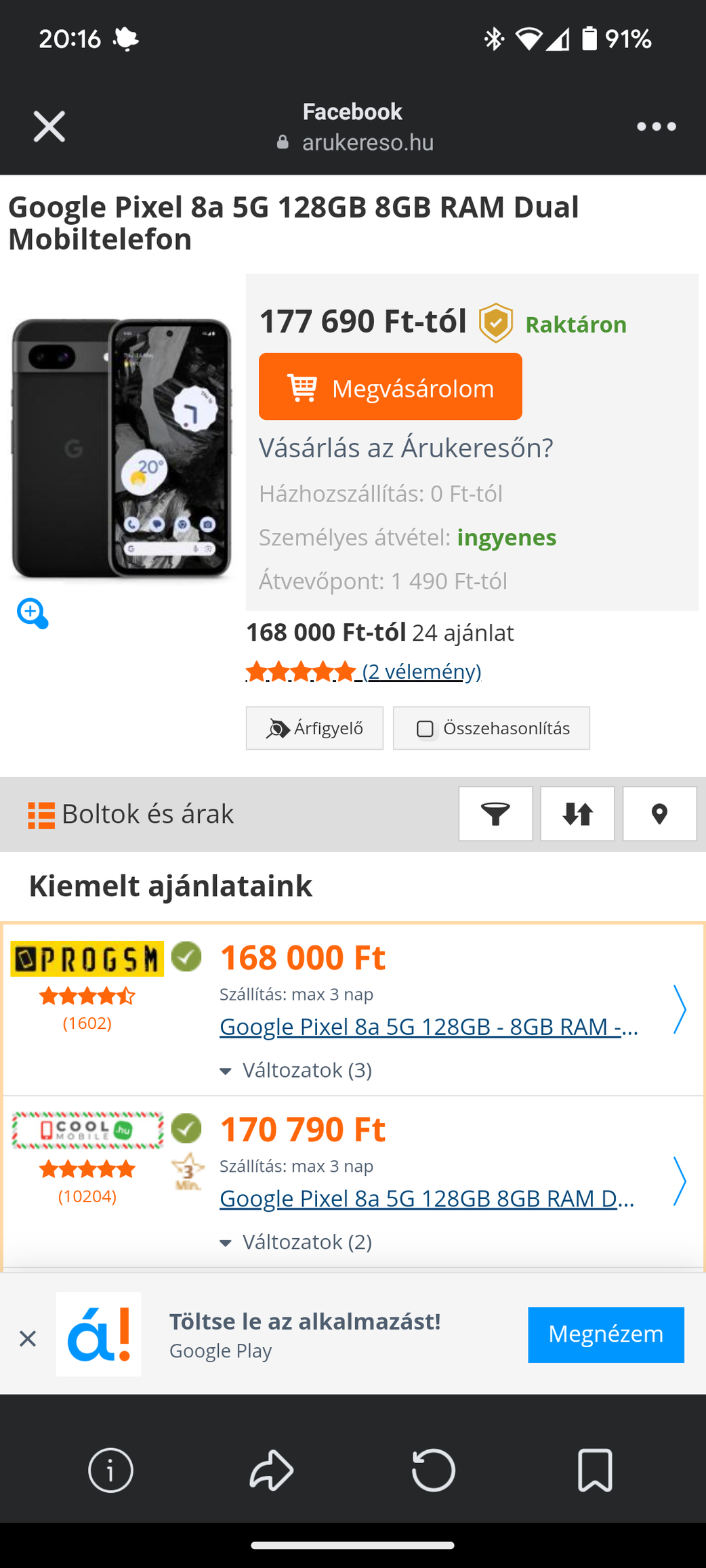Zoom the product image with the magnifier
Viewport: 706px width, 1568px height.
pyautogui.click(x=32, y=614)
